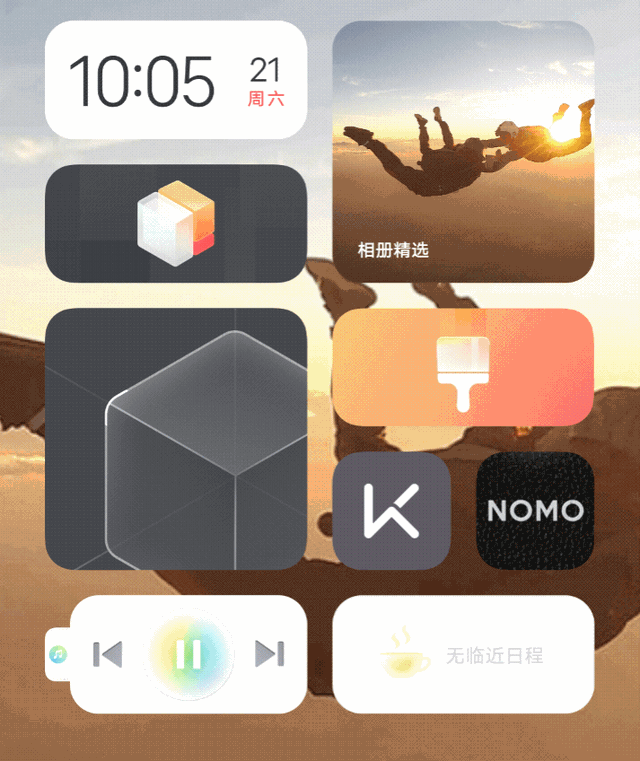The width and height of the screenshot is (640, 761).
Task: Open the paintbrush theme widget
Action: tap(463, 368)
